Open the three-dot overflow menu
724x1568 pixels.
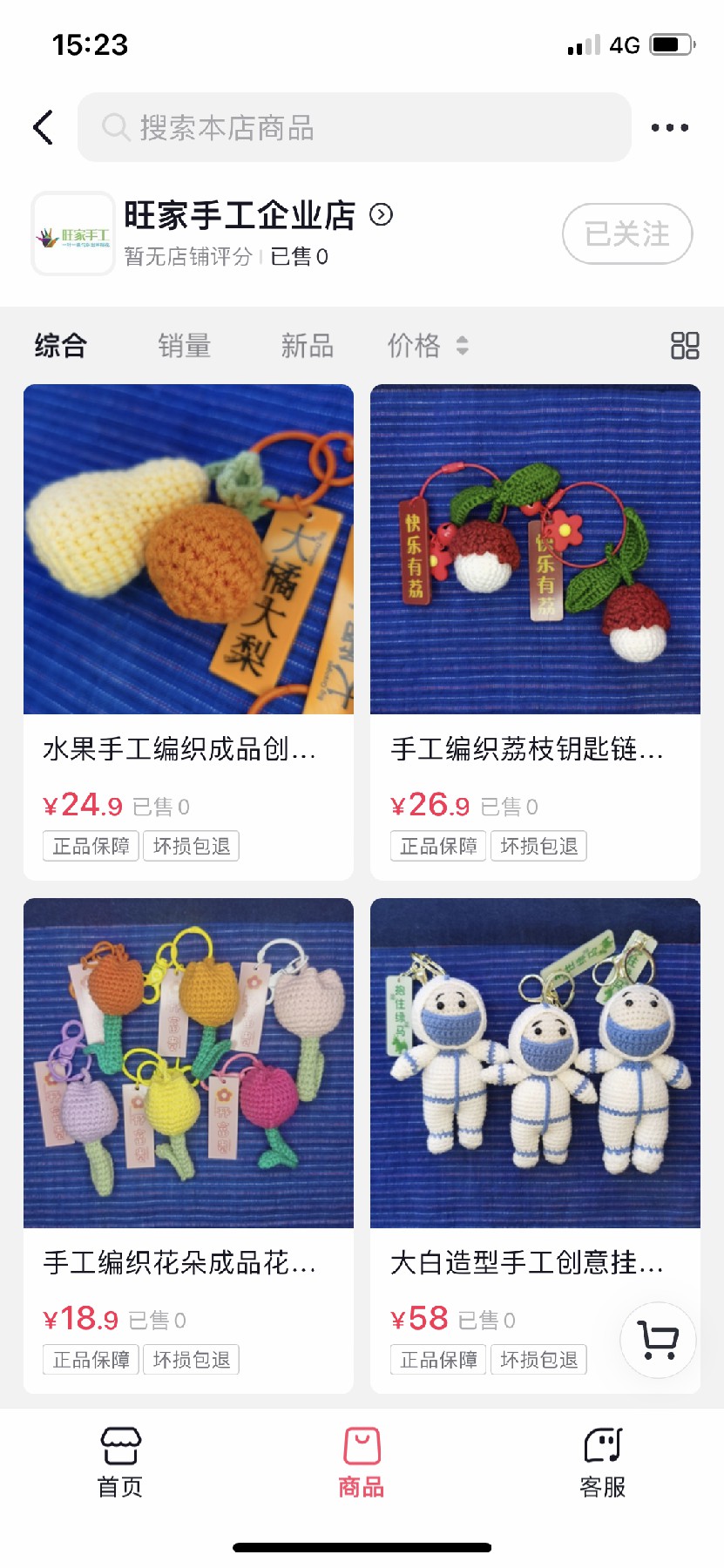(669, 127)
